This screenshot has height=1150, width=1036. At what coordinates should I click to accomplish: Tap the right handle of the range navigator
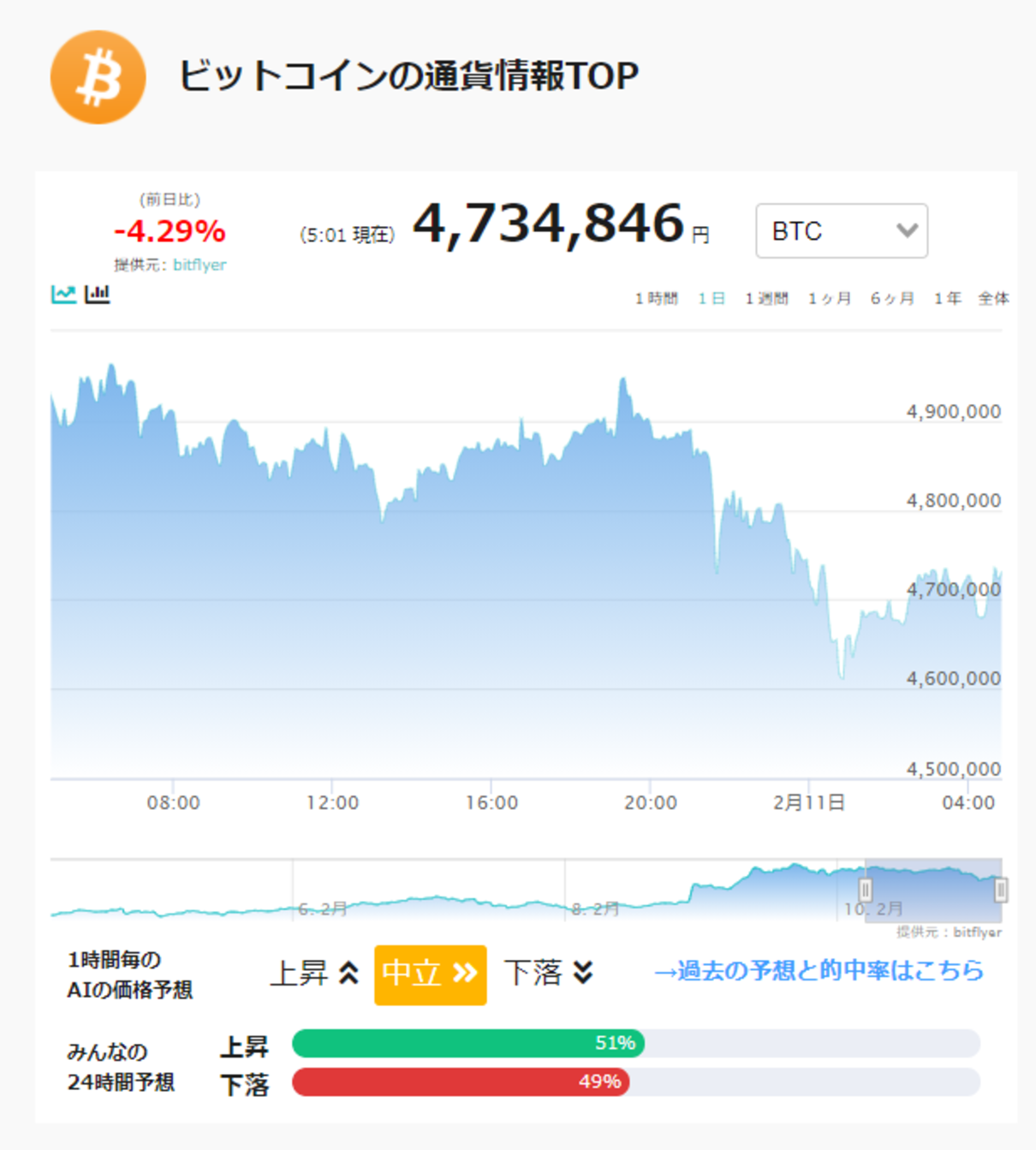[x=1000, y=890]
